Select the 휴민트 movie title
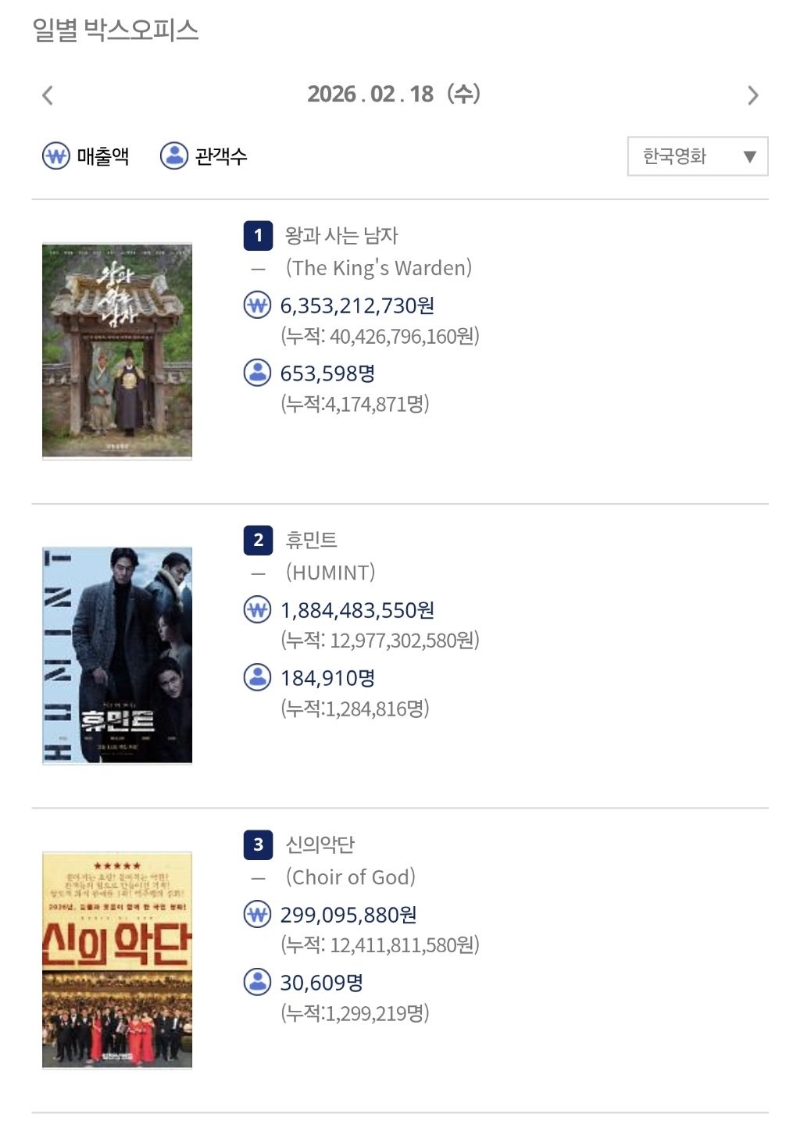 tap(310, 540)
